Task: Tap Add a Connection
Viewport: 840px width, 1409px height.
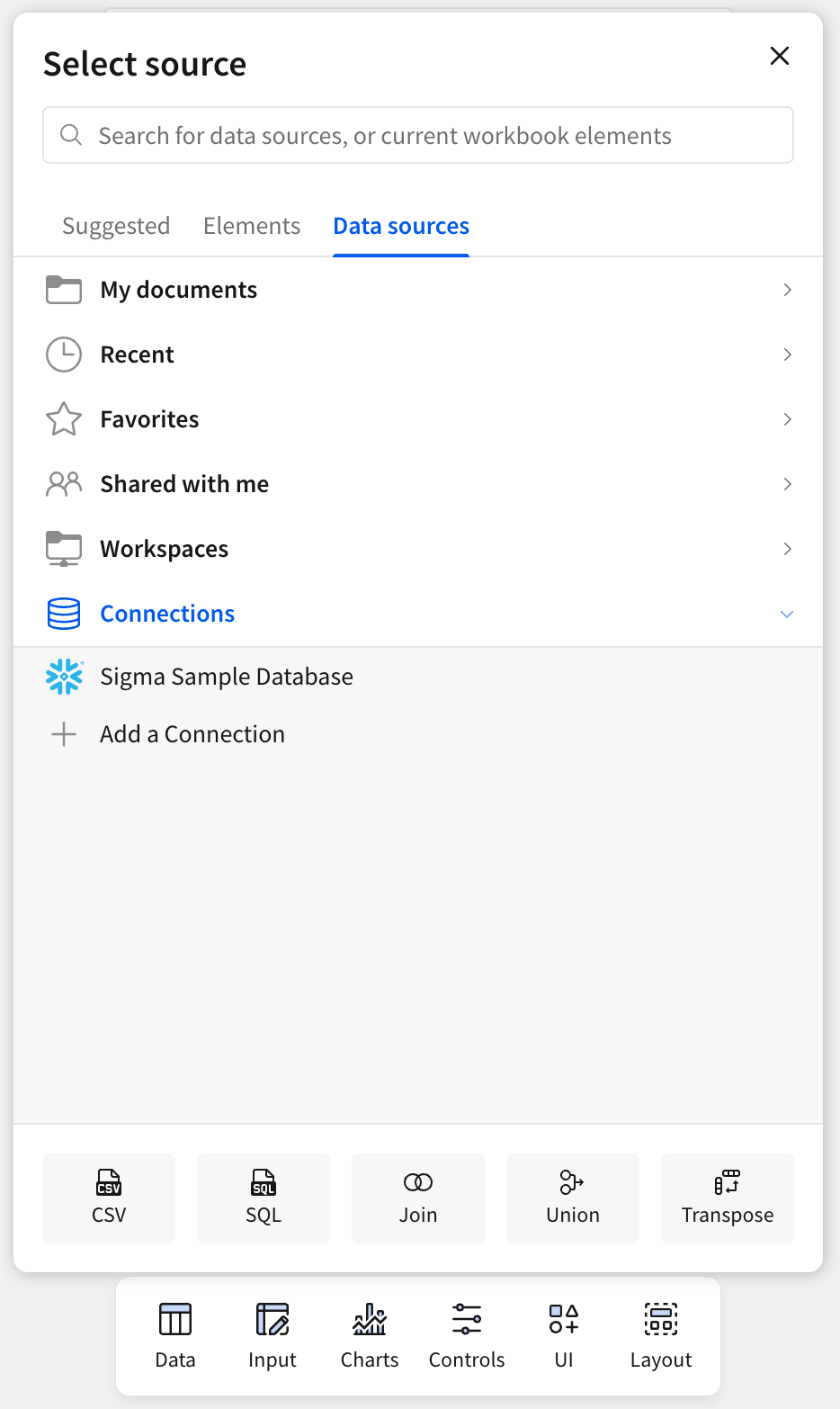Action: point(192,734)
